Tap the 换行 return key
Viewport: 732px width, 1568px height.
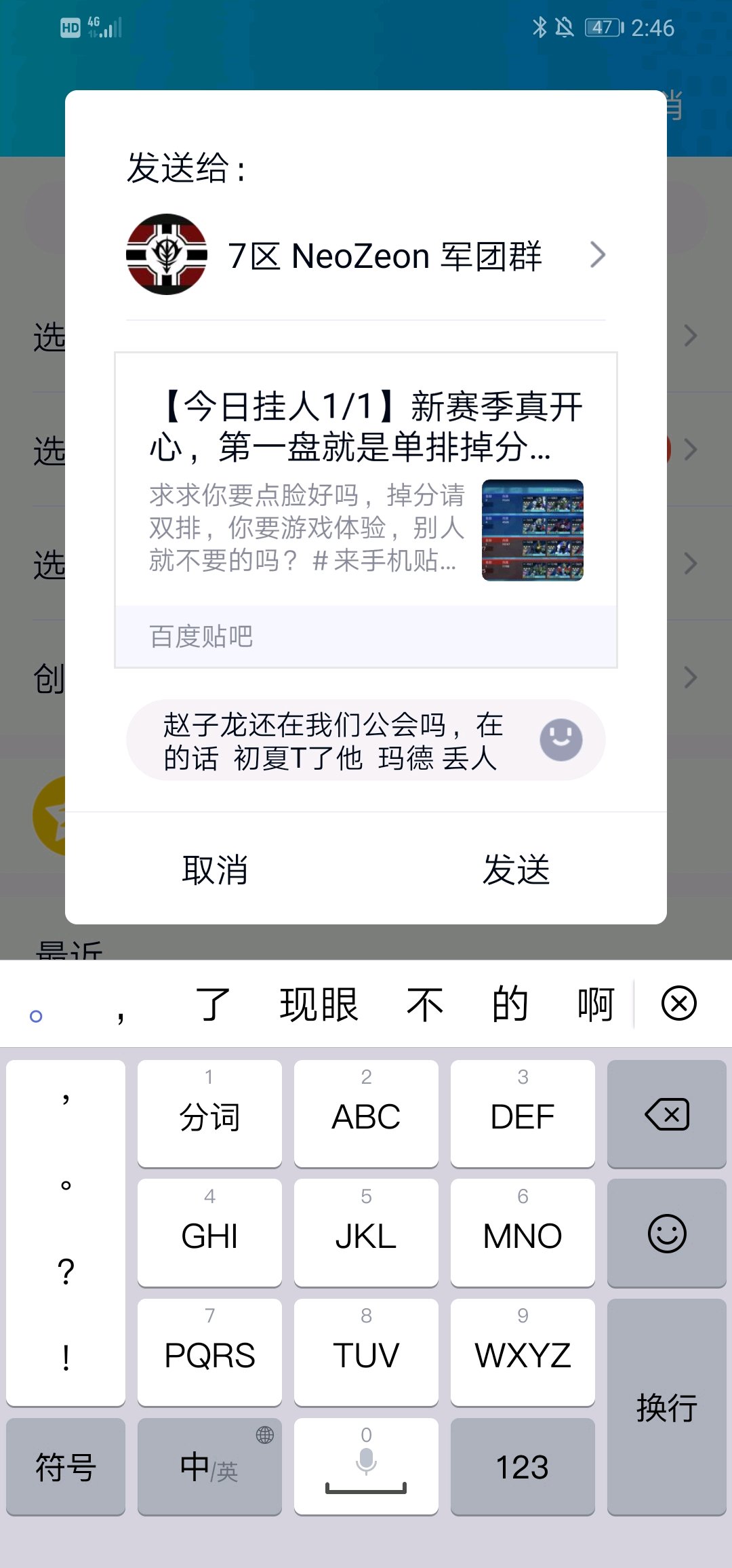667,1407
